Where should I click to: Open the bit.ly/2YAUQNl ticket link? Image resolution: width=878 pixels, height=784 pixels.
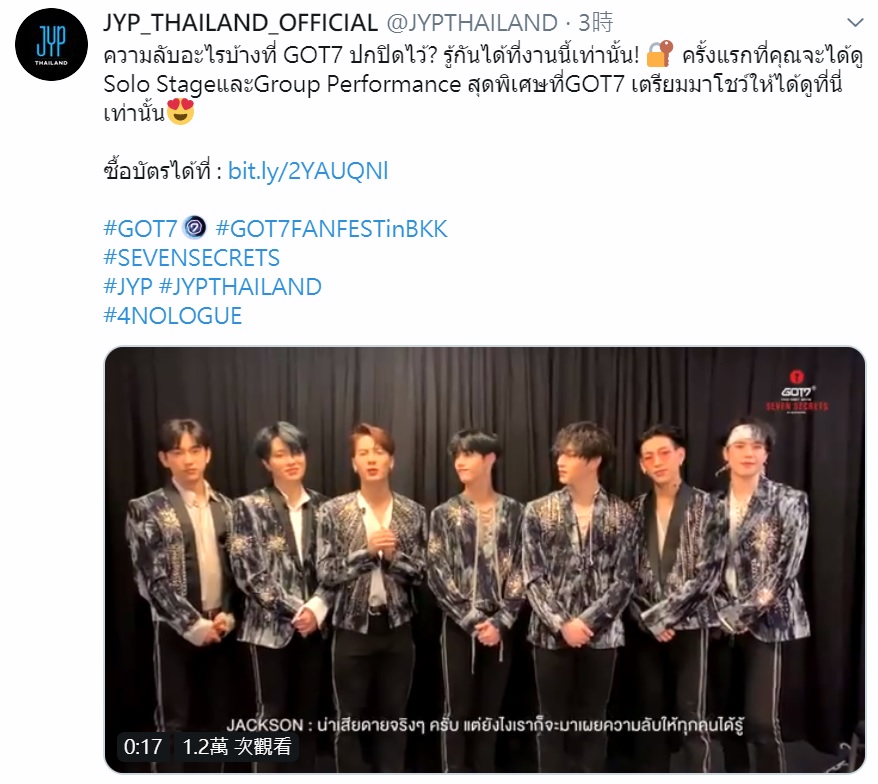coord(307,171)
